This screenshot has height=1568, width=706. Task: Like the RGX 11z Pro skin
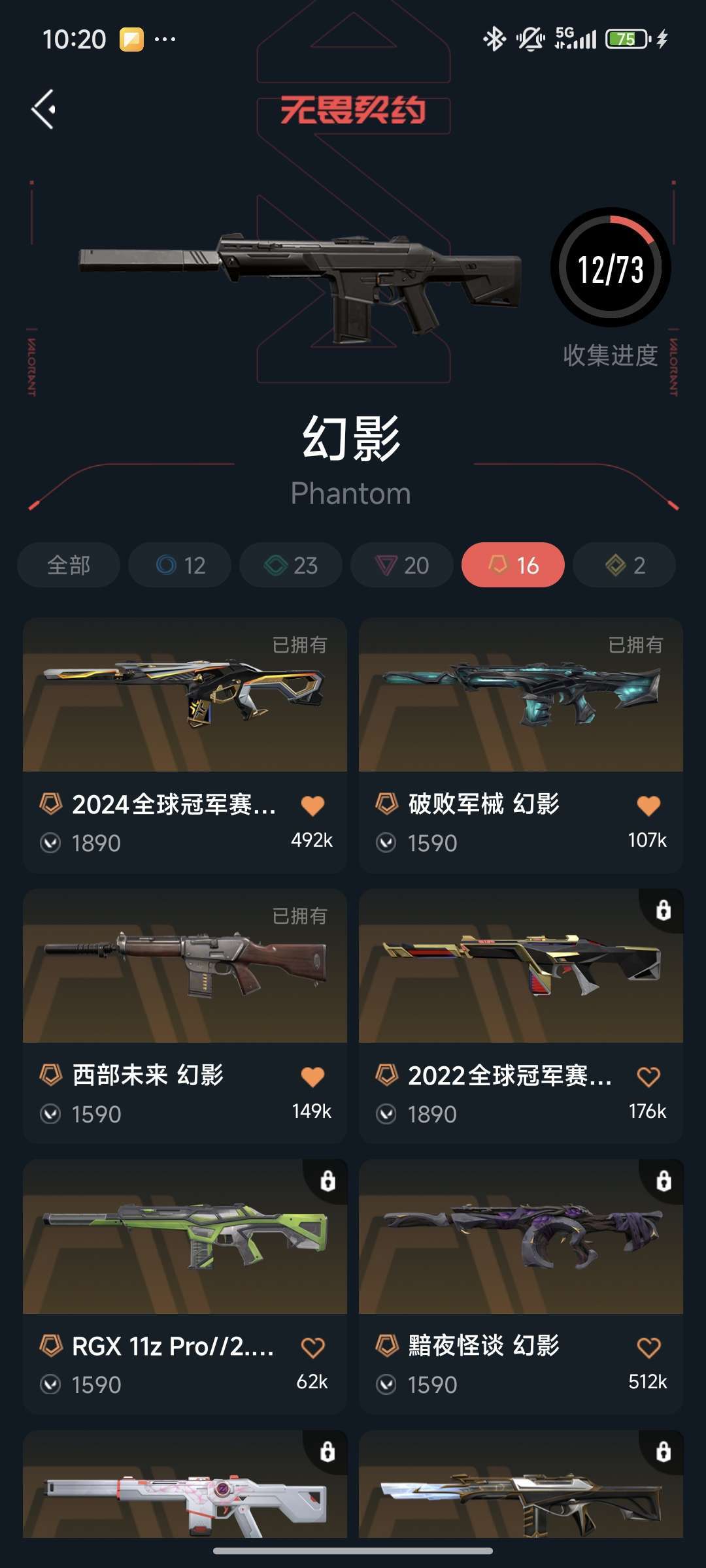[x=312, y=1347]
